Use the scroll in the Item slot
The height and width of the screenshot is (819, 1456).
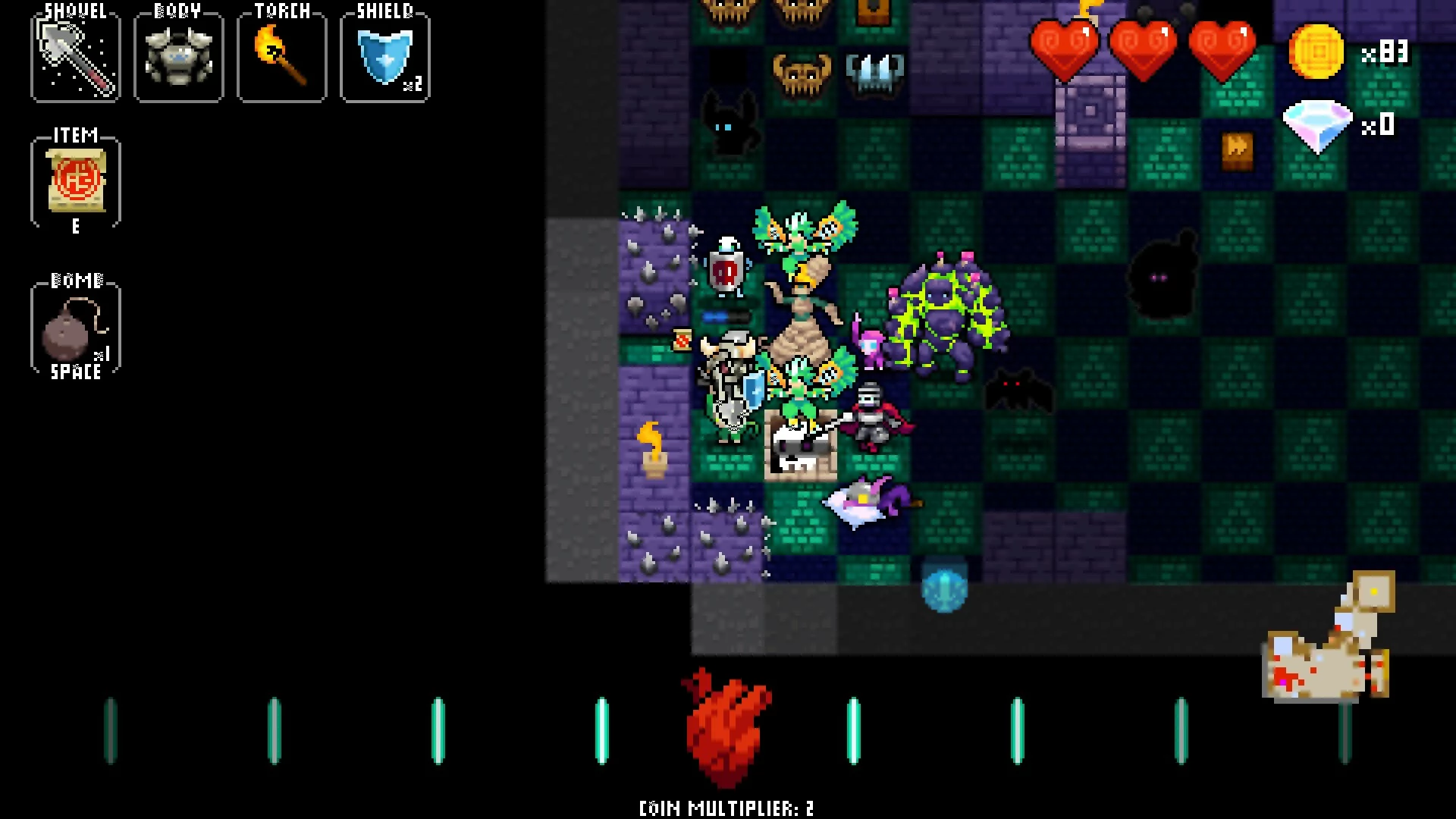pyautogui.click(x=76, y=181)
